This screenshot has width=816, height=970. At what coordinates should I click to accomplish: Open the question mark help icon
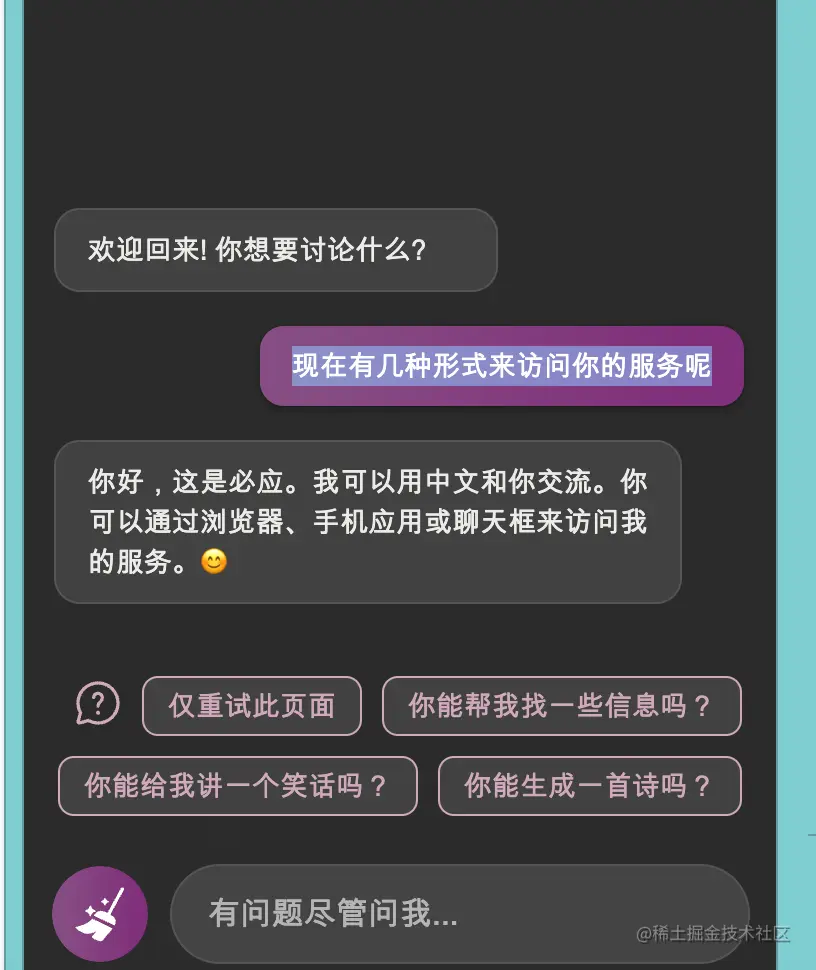click(98, 704)
